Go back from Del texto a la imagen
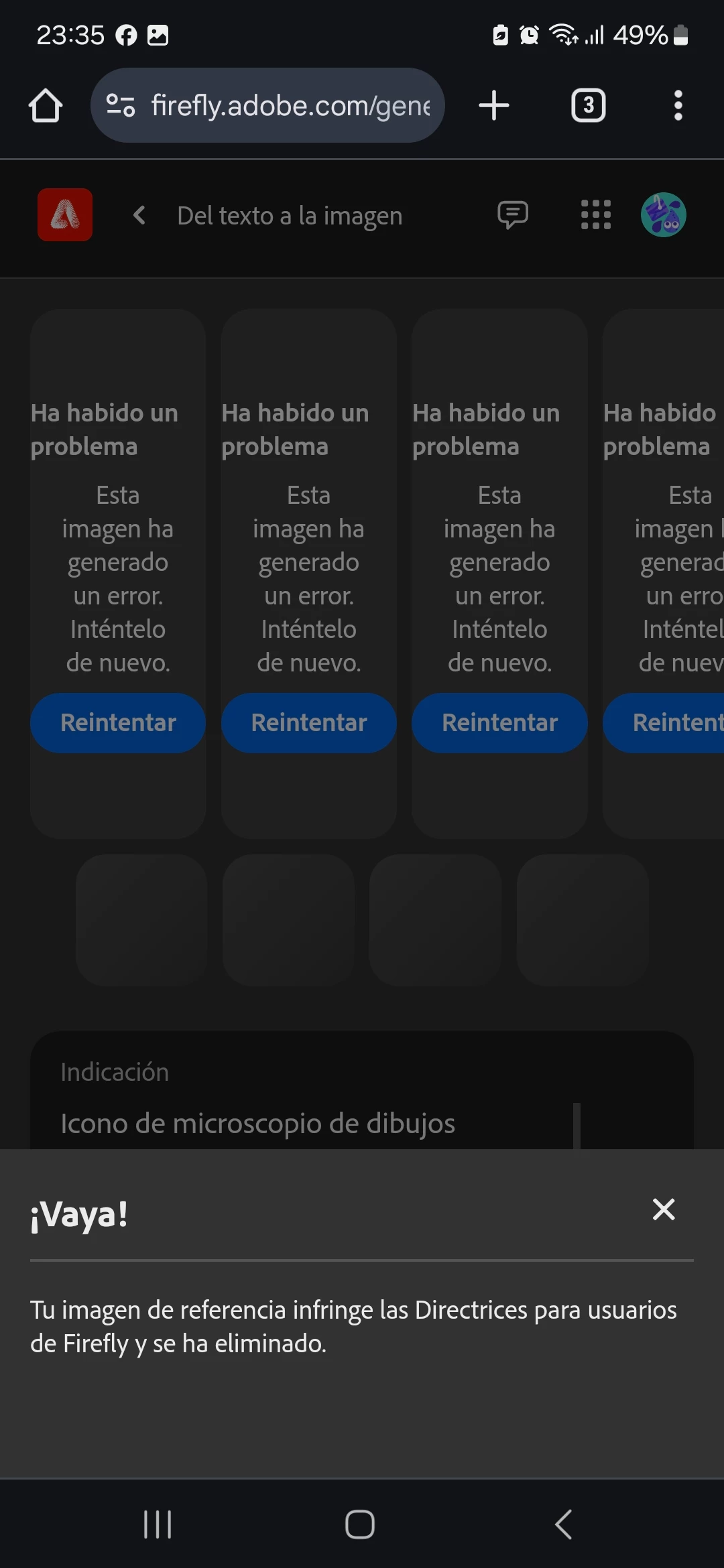724x1568 pixels. coord(139,216)
